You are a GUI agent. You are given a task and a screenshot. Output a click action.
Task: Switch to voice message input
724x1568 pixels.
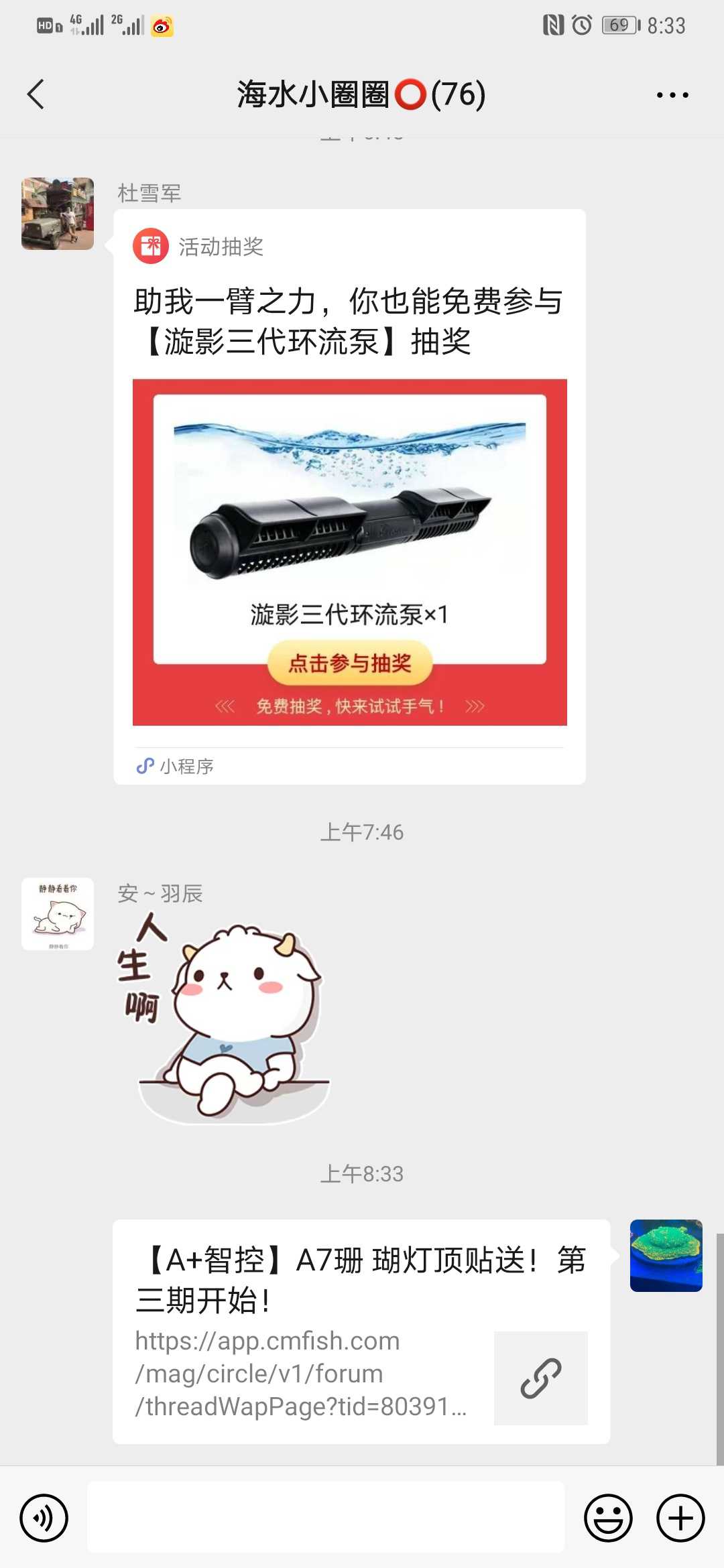44,1518
